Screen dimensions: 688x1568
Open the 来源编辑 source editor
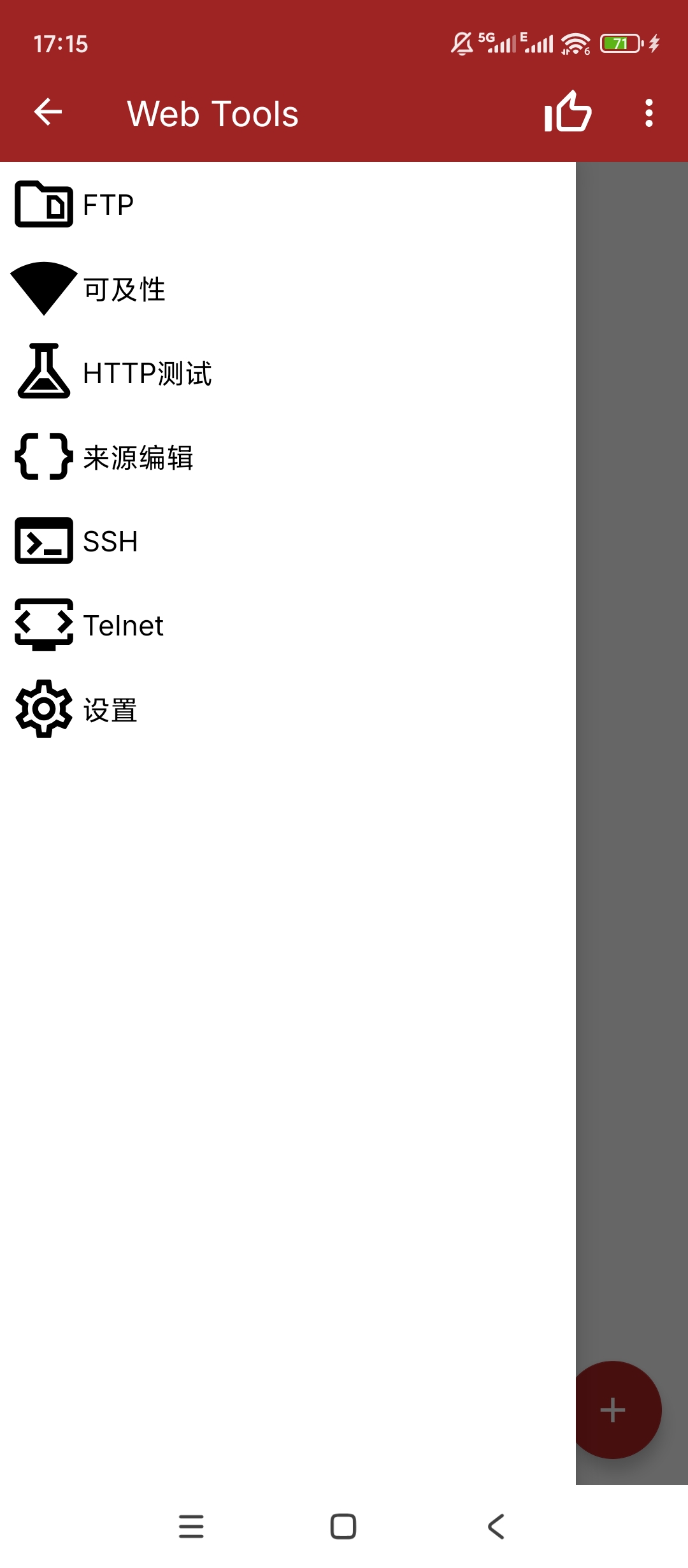[140, 457]
